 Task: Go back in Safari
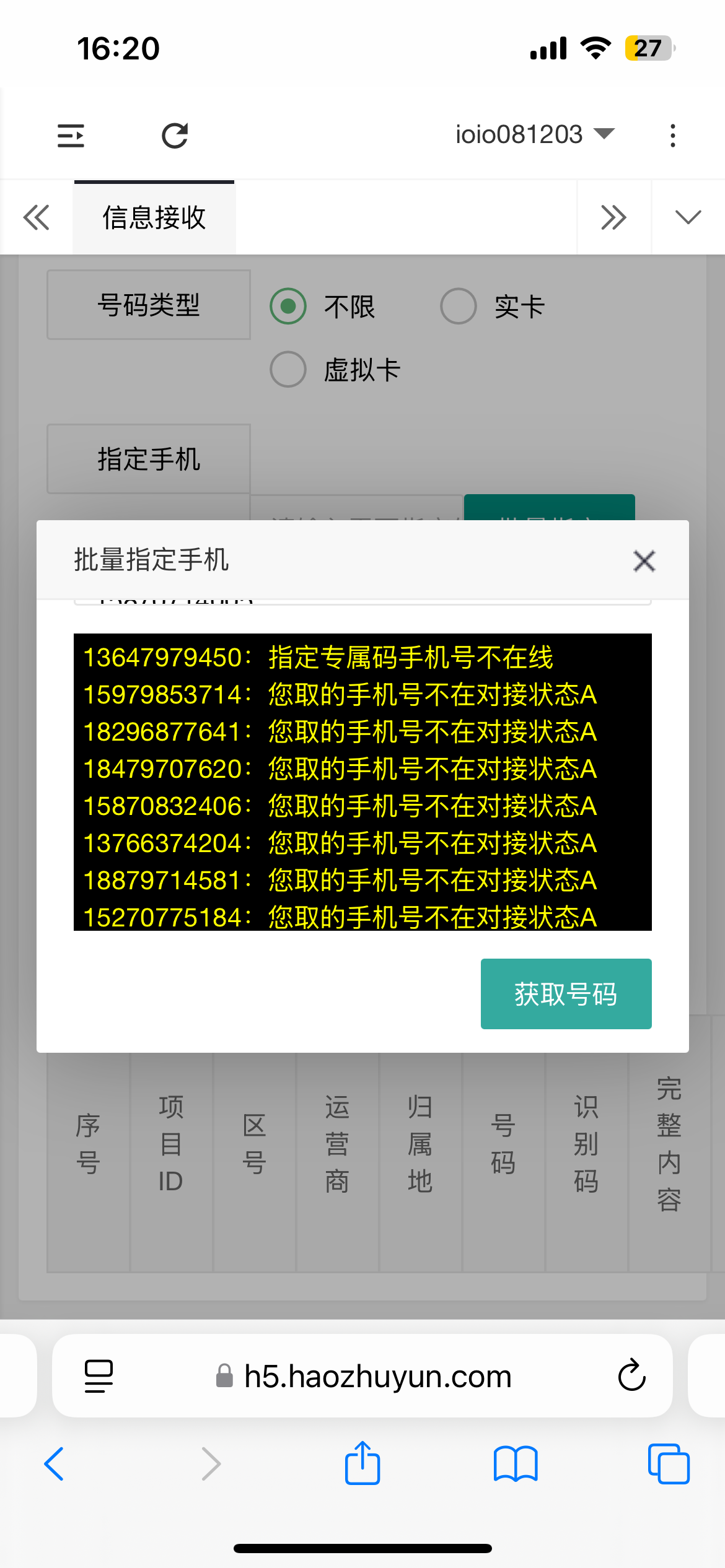pos(55,1464)
